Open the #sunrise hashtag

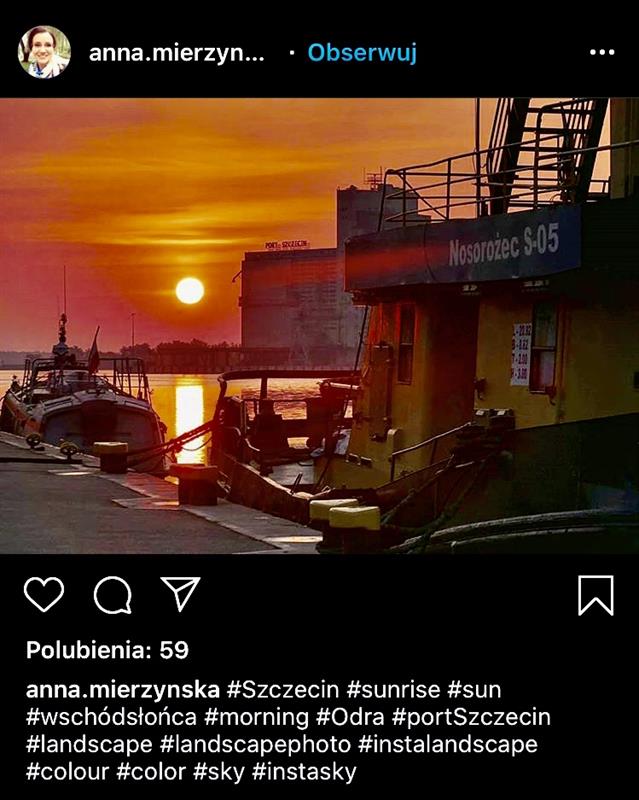391,690
